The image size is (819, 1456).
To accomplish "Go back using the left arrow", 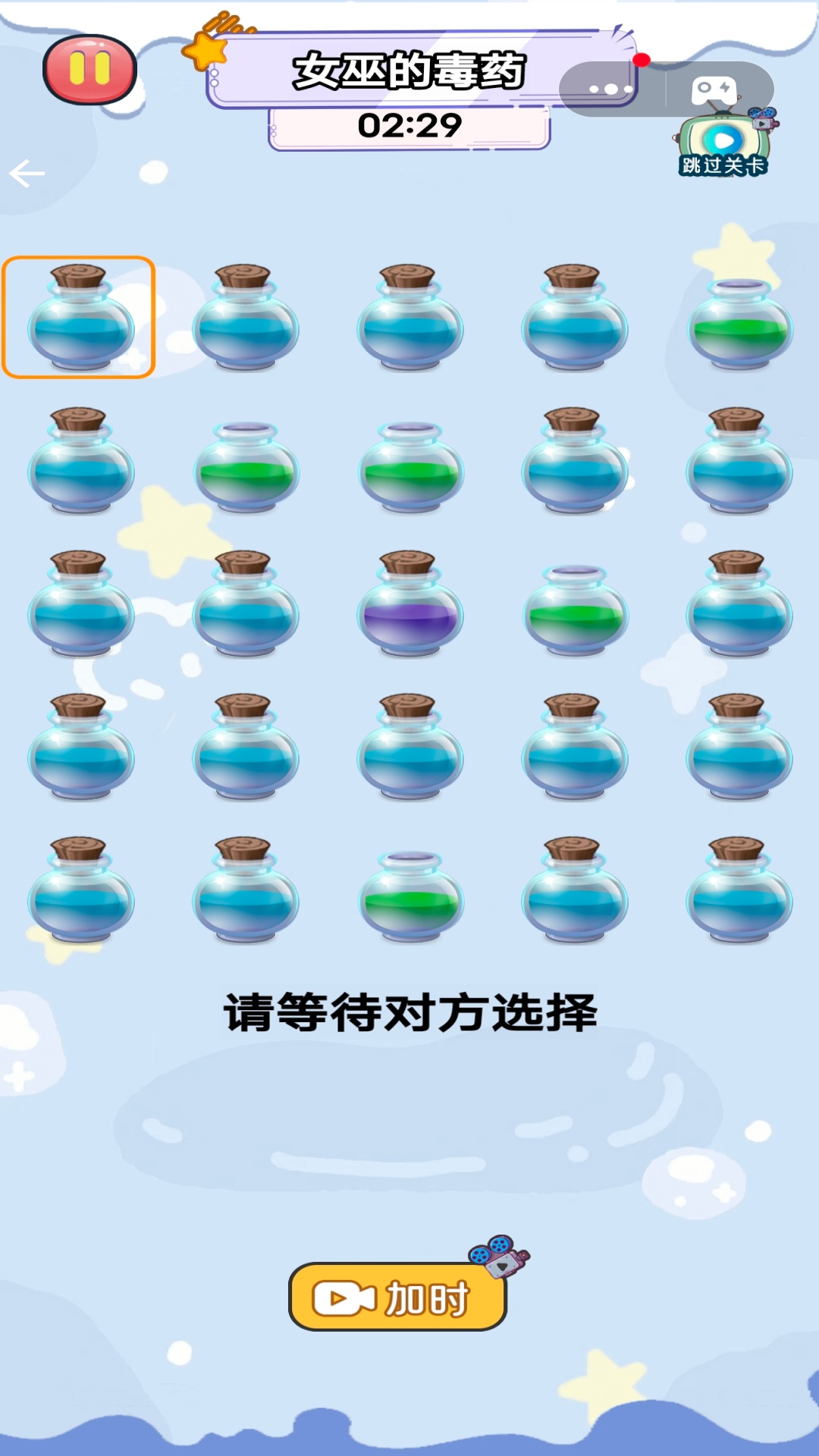I will coord(27,174).
